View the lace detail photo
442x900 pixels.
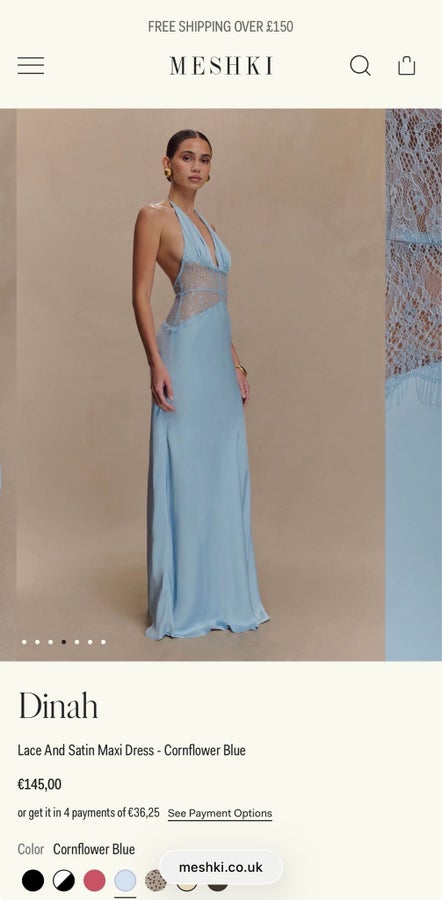tap(414, 385)
